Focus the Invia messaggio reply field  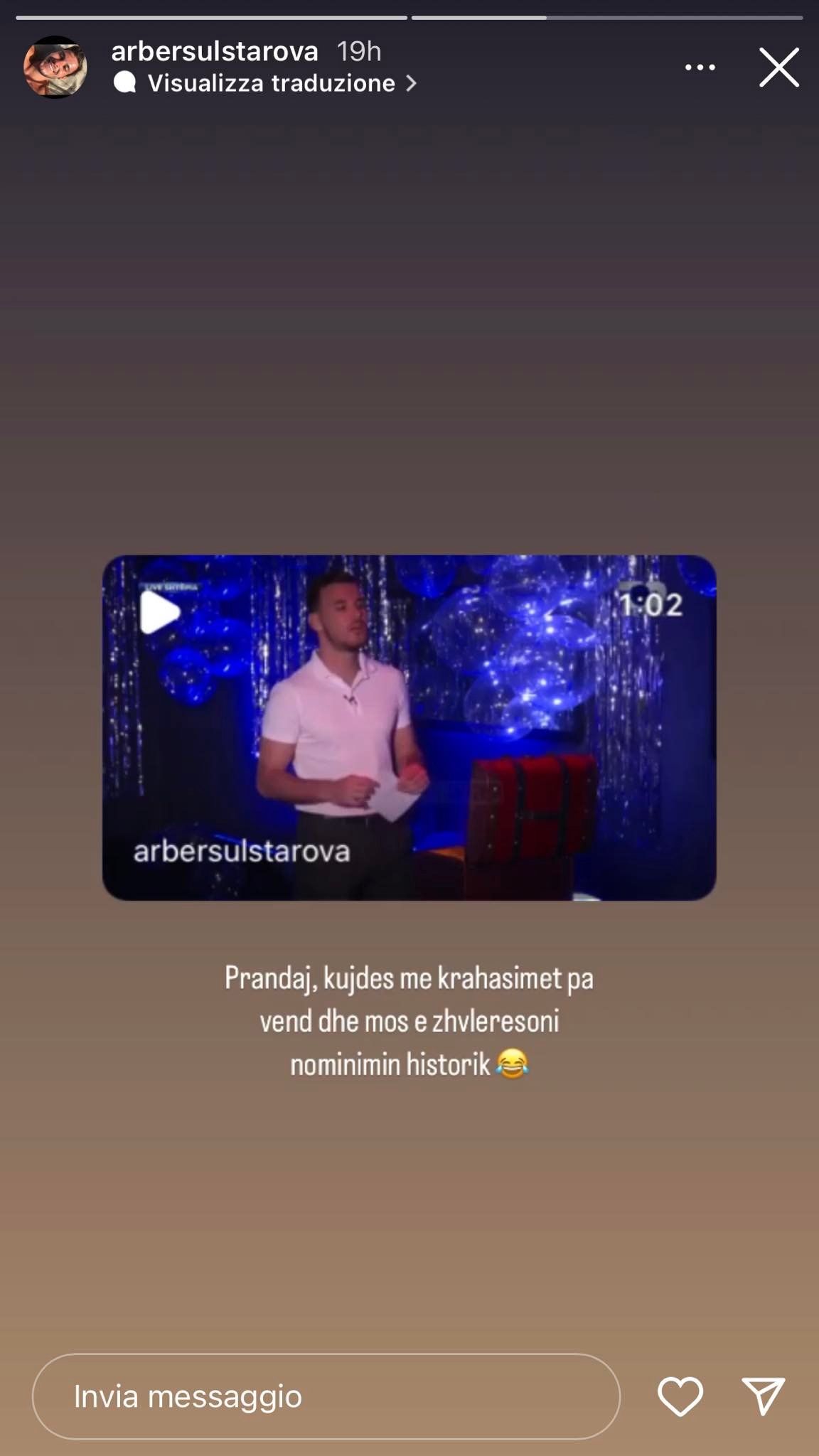click(x=326, y=1396)
